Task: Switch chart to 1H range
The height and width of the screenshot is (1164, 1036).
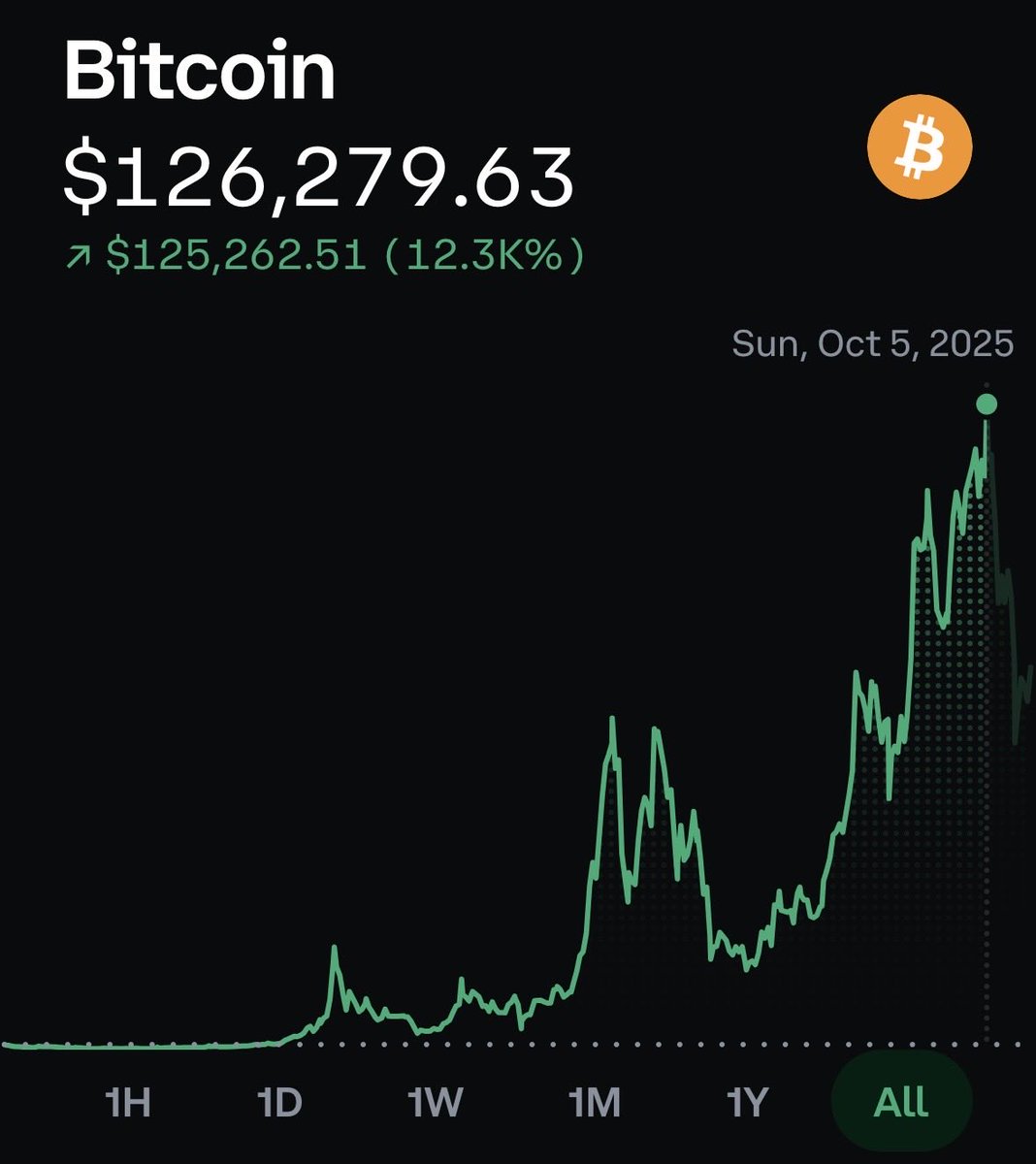Action: [x=127, y=1102]
